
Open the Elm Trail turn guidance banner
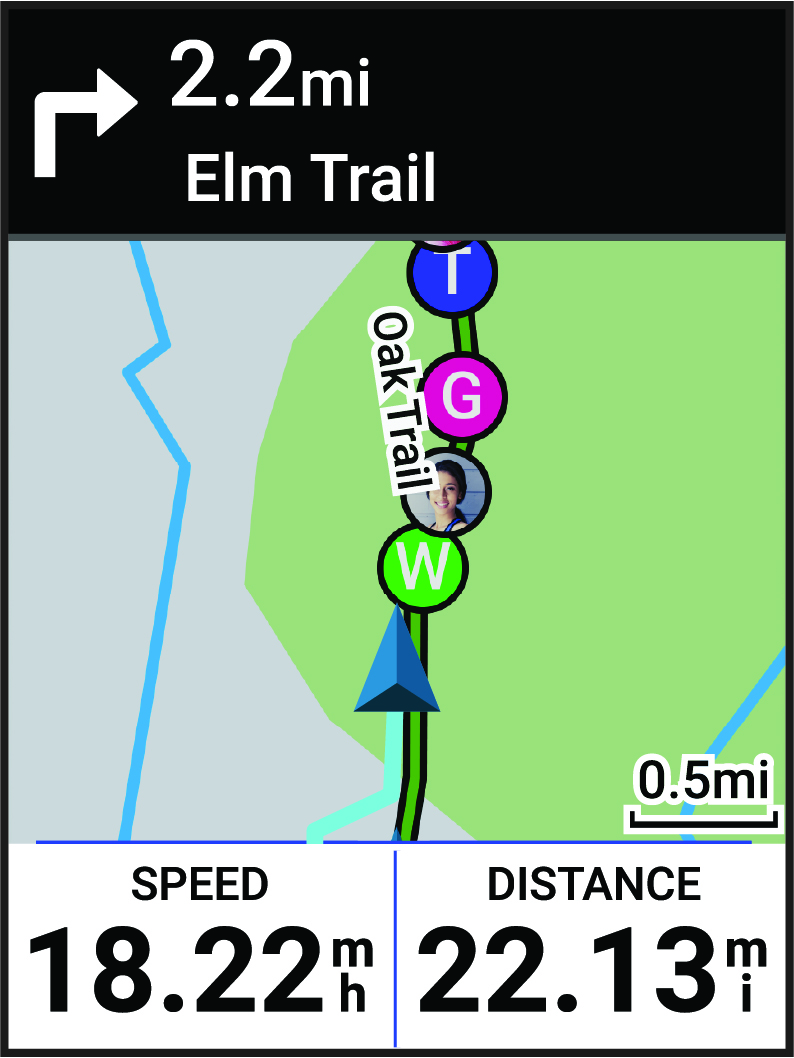397,120
